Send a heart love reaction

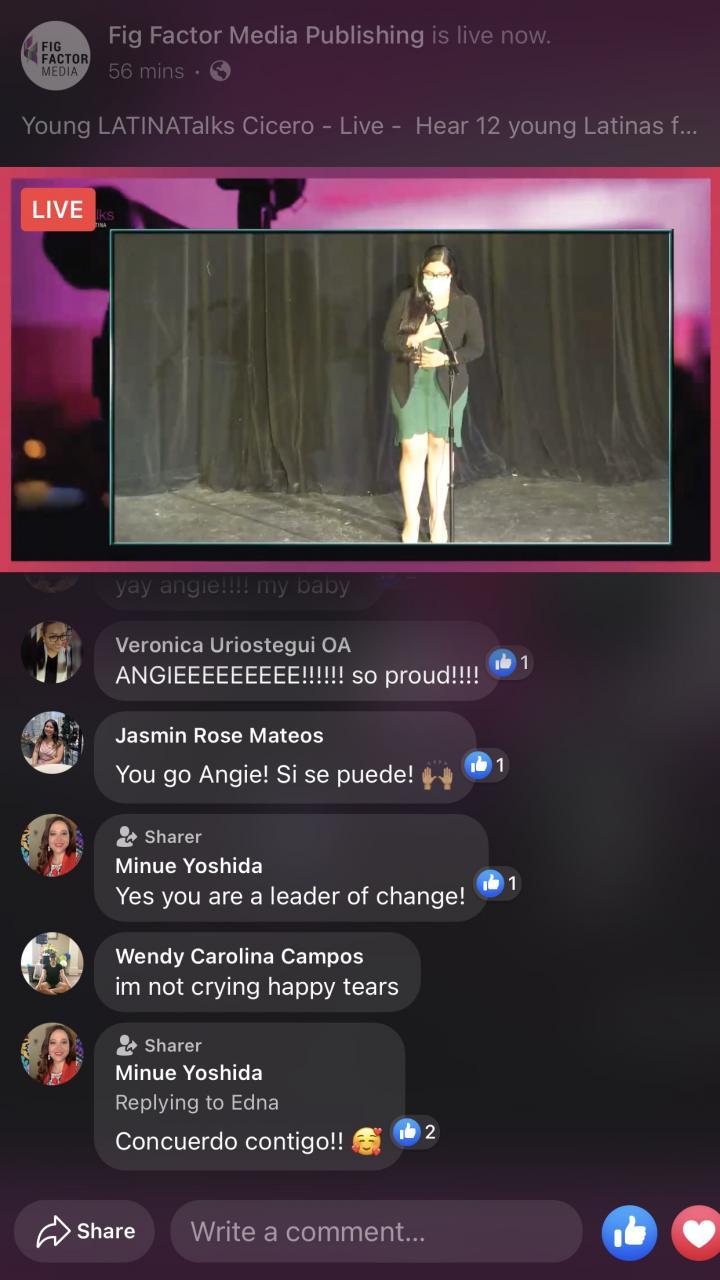pos(699,1233)
